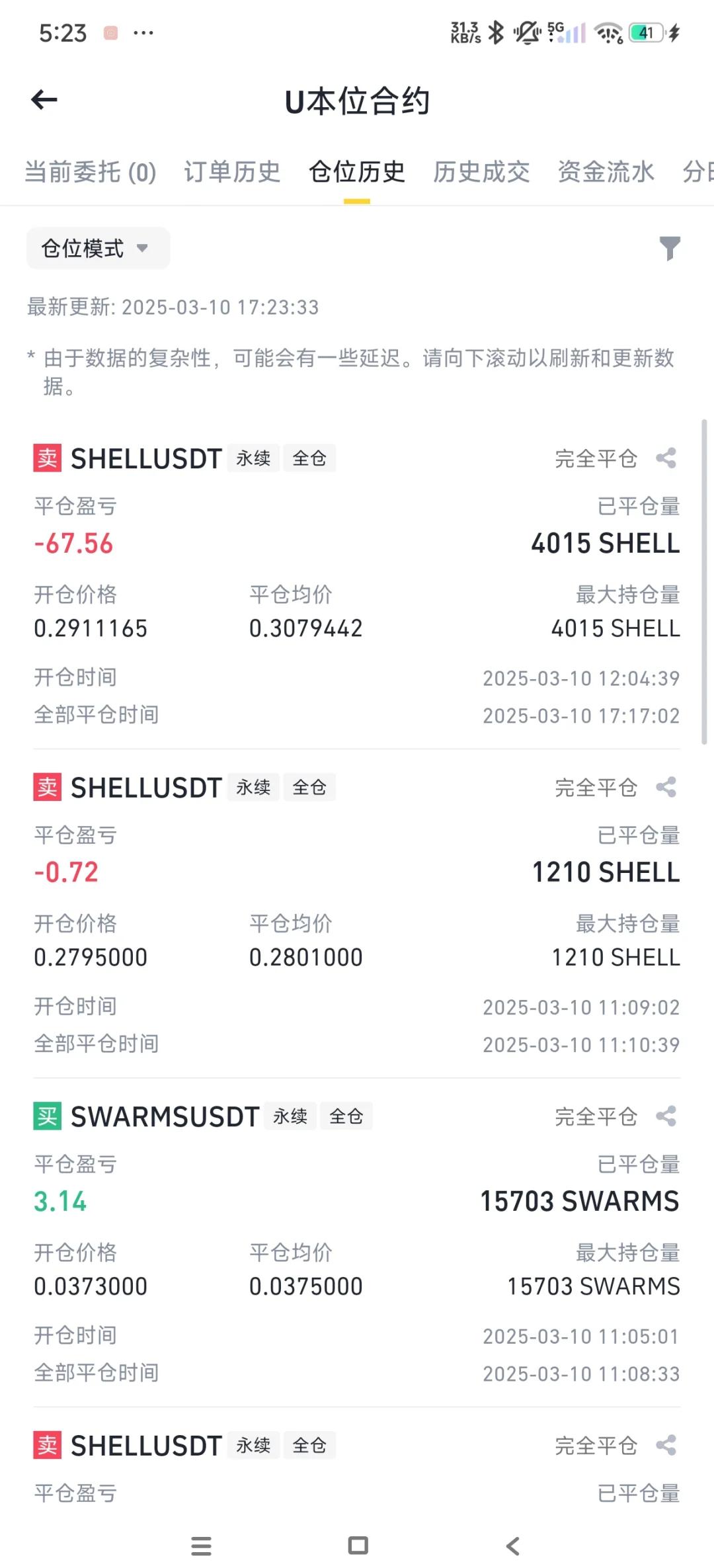Screen dimensions: 714x1568
Task: Open the funnel filter options
Action: [670, 249]
